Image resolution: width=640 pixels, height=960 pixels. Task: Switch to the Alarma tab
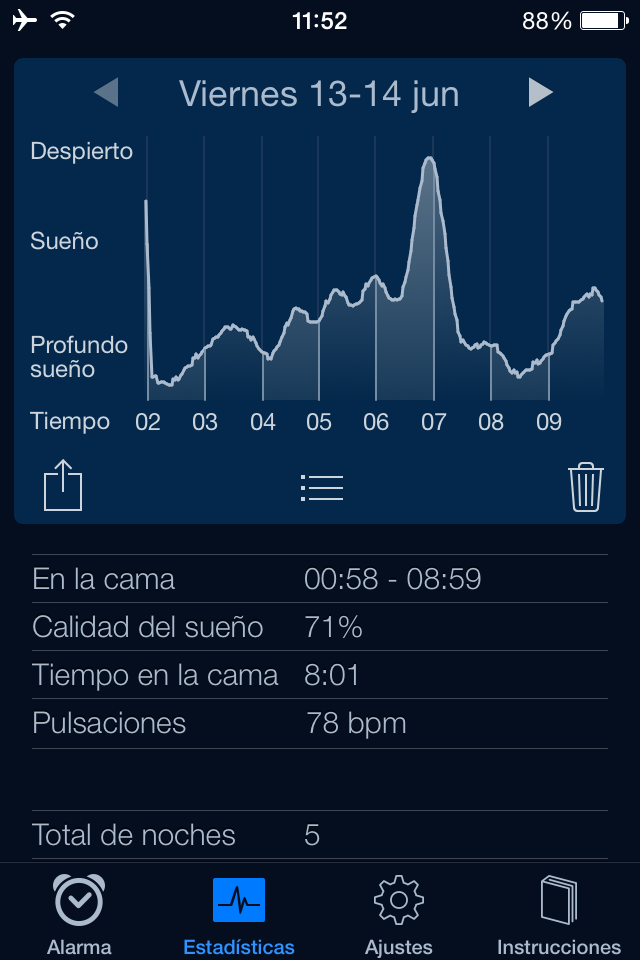tap(79, 914)
